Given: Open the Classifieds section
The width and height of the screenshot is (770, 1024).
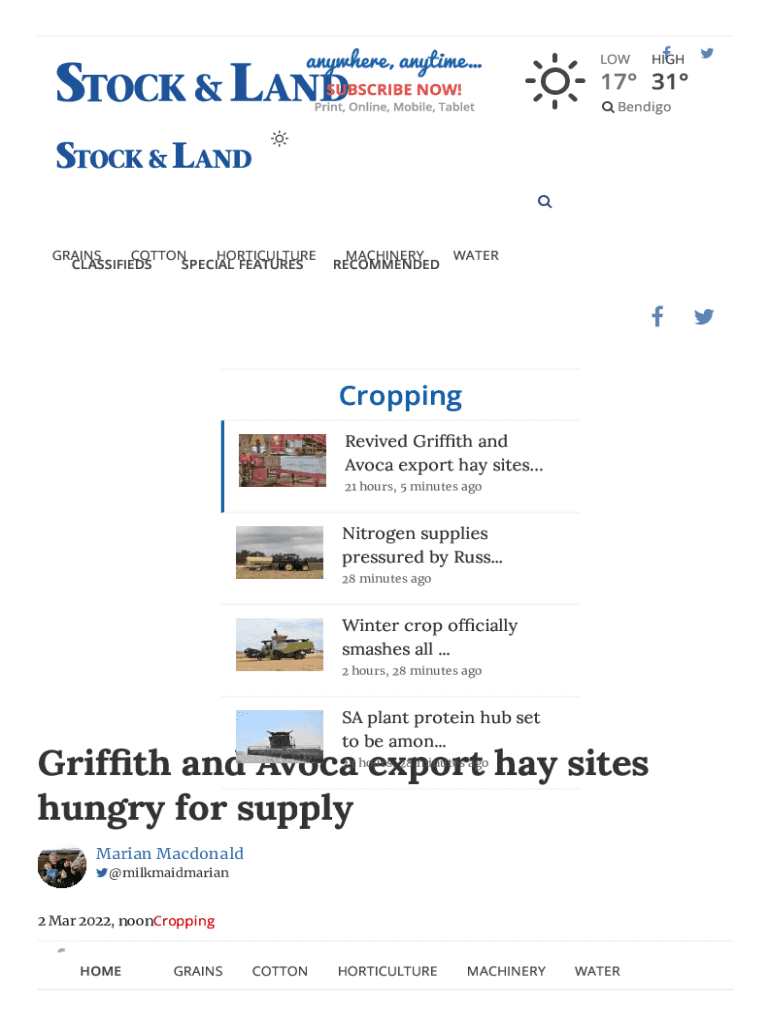Looking at the screenshot, I should click(112, 265).
